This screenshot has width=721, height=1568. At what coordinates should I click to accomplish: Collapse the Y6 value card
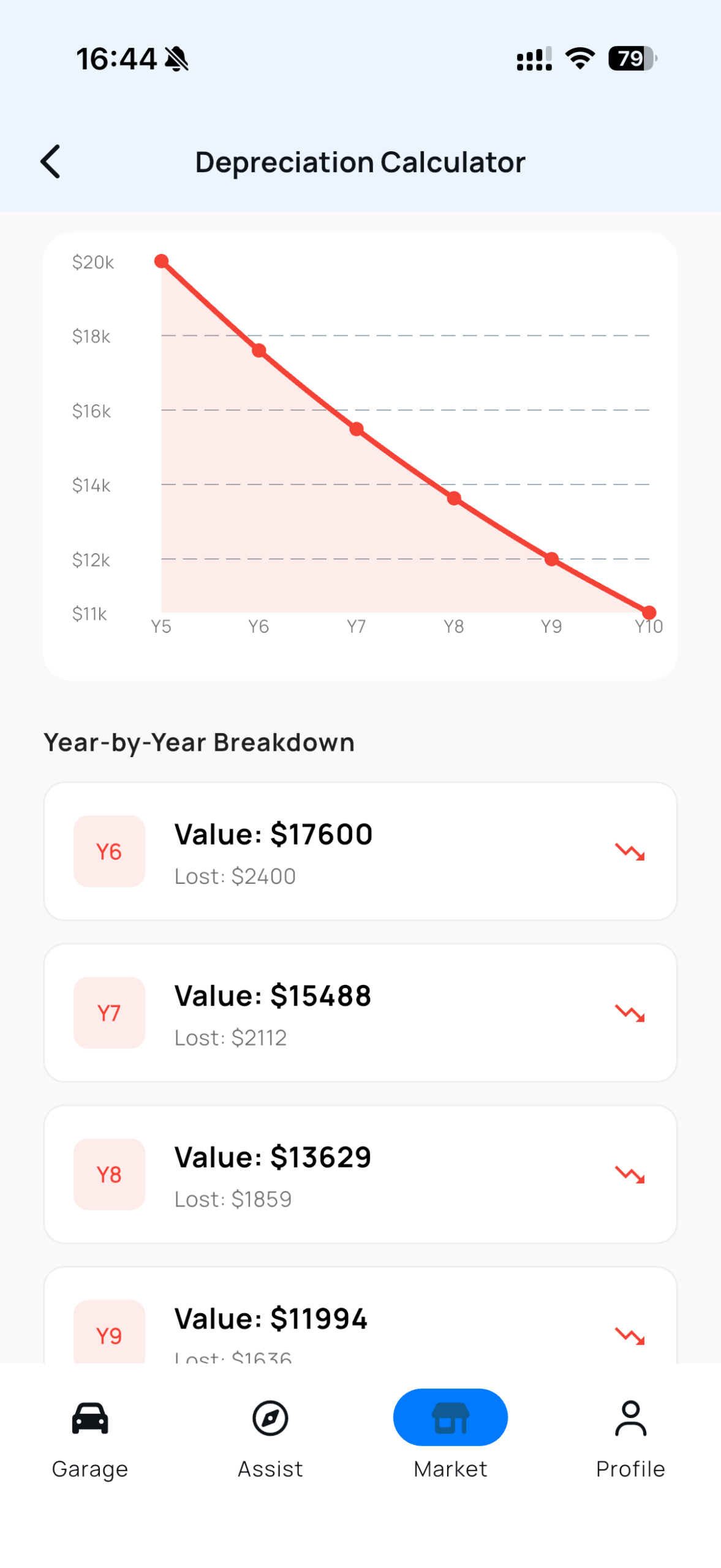[x=360, y=851]
